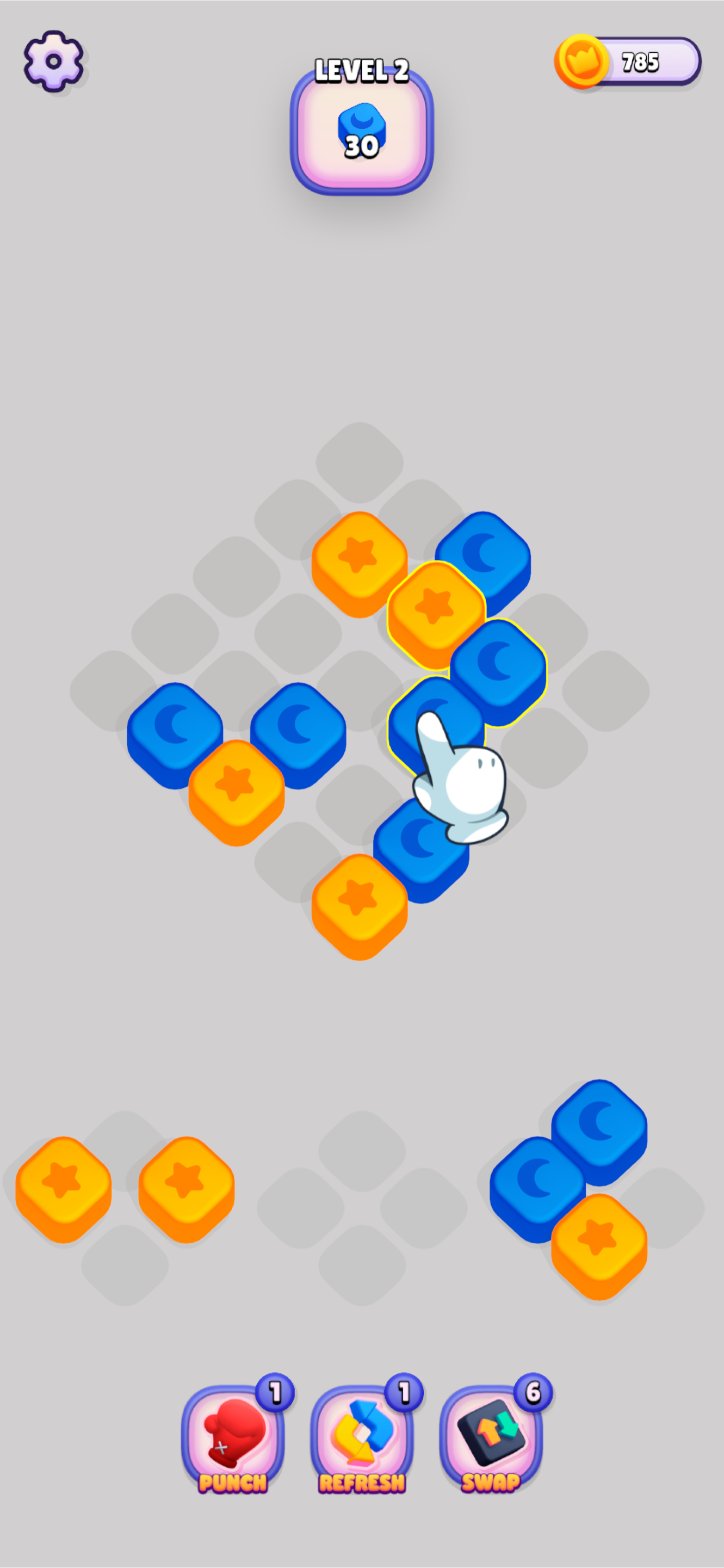Tap the coin balance showing 785
724x1568 pixels.
point(628,61)
